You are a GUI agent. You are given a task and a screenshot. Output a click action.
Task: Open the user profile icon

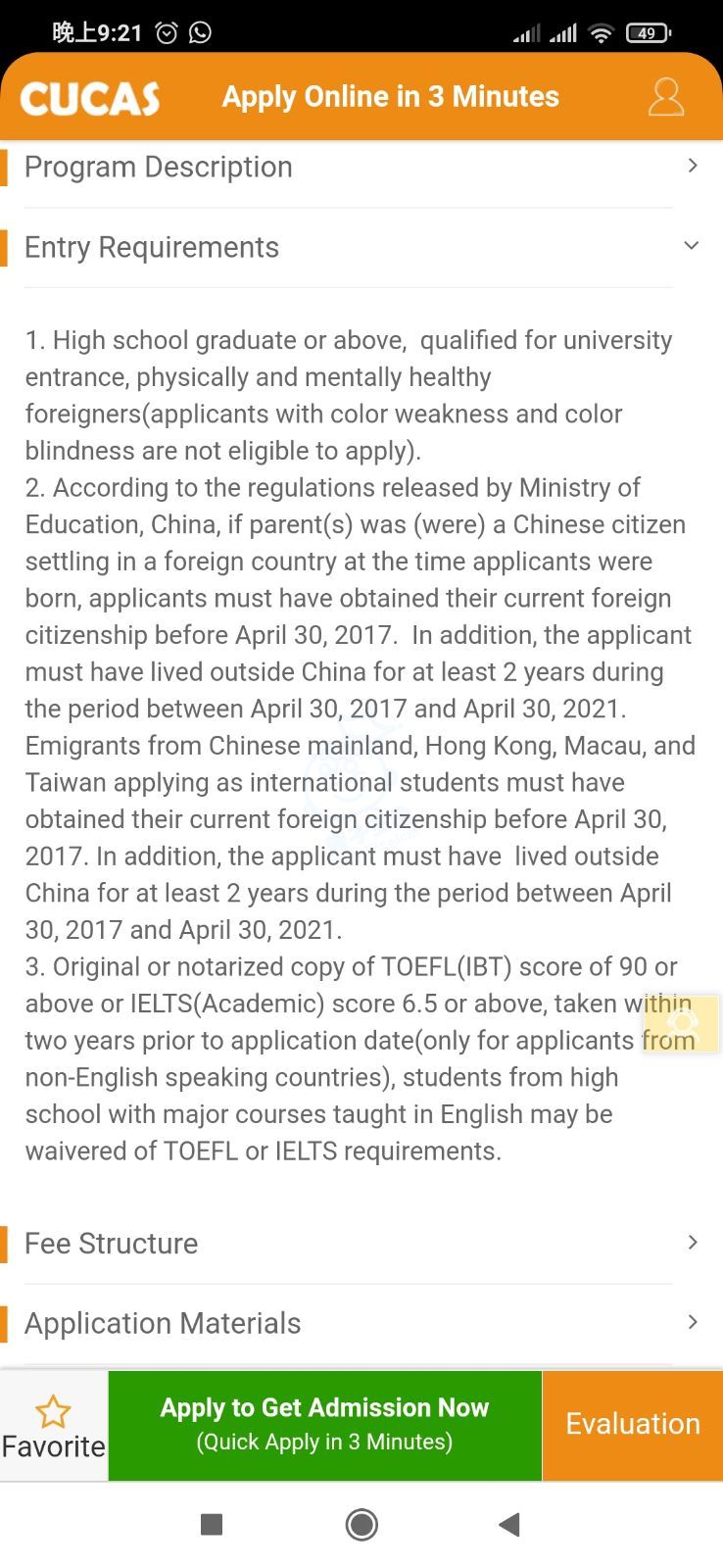[665, 97]
